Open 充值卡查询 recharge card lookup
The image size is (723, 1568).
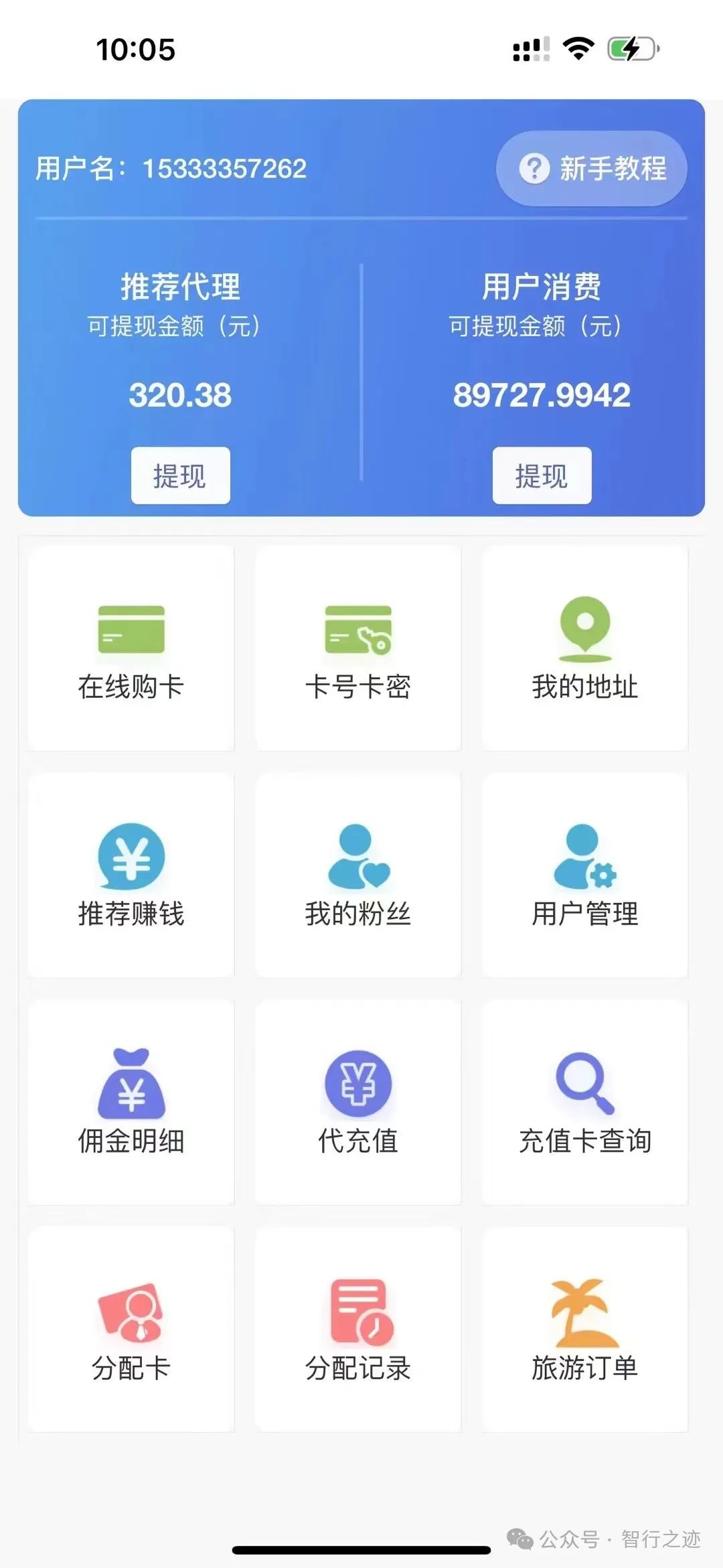point(585,1102)
